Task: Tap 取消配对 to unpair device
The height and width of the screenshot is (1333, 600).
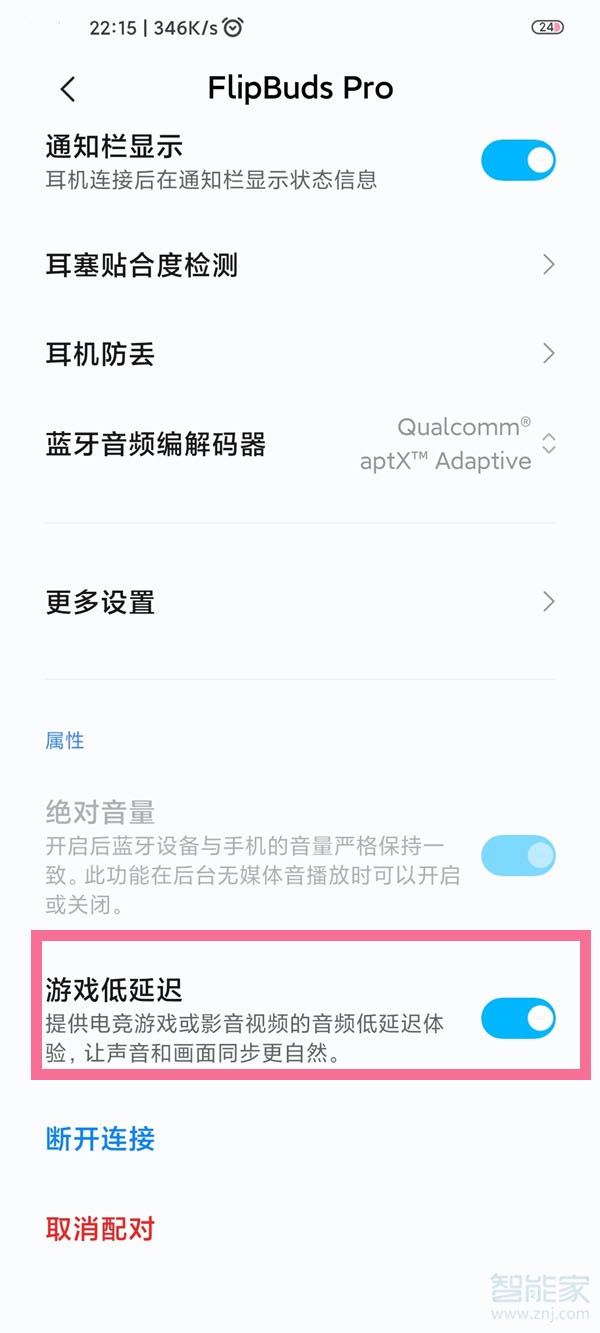Action: click(x=100, y=1228)
